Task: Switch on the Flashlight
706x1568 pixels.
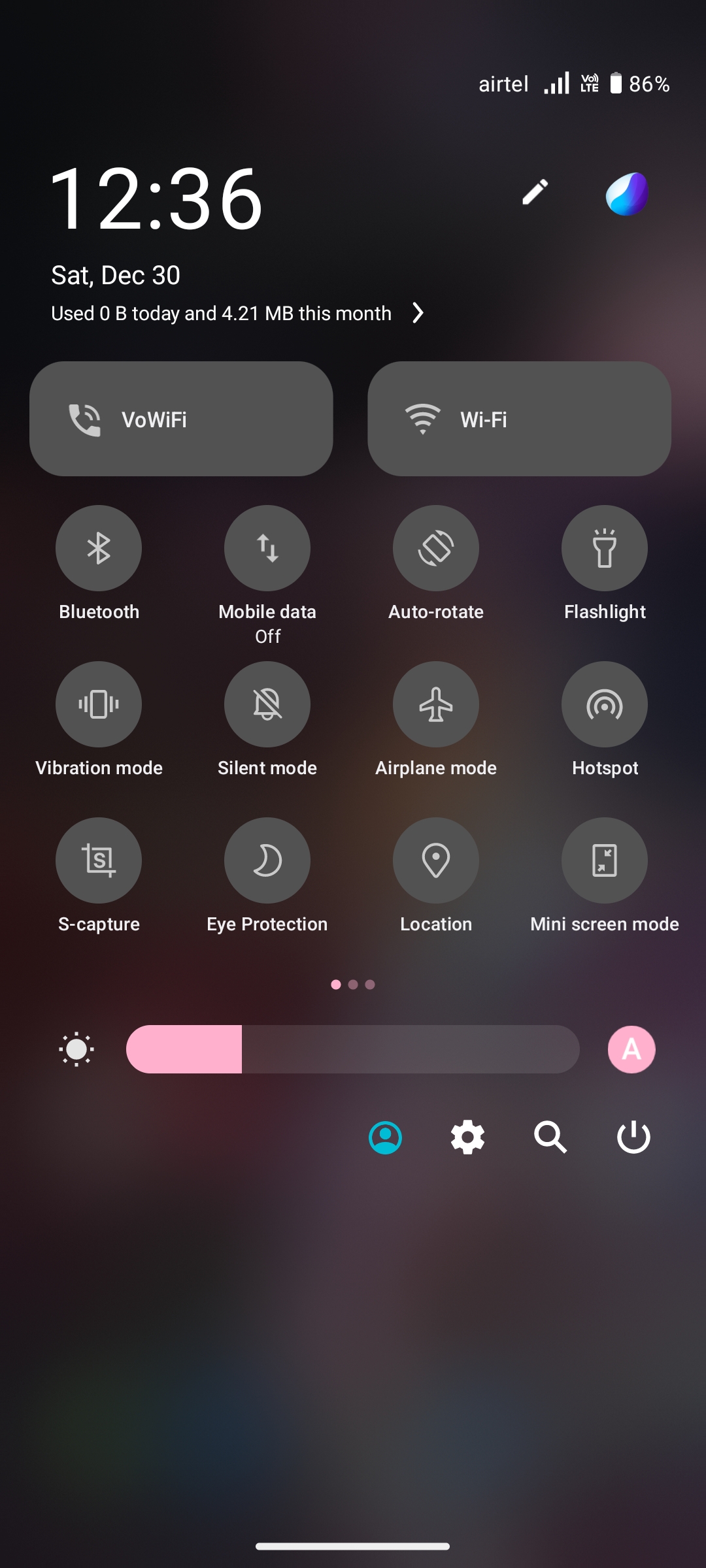Action: click(x=605, y=548)
